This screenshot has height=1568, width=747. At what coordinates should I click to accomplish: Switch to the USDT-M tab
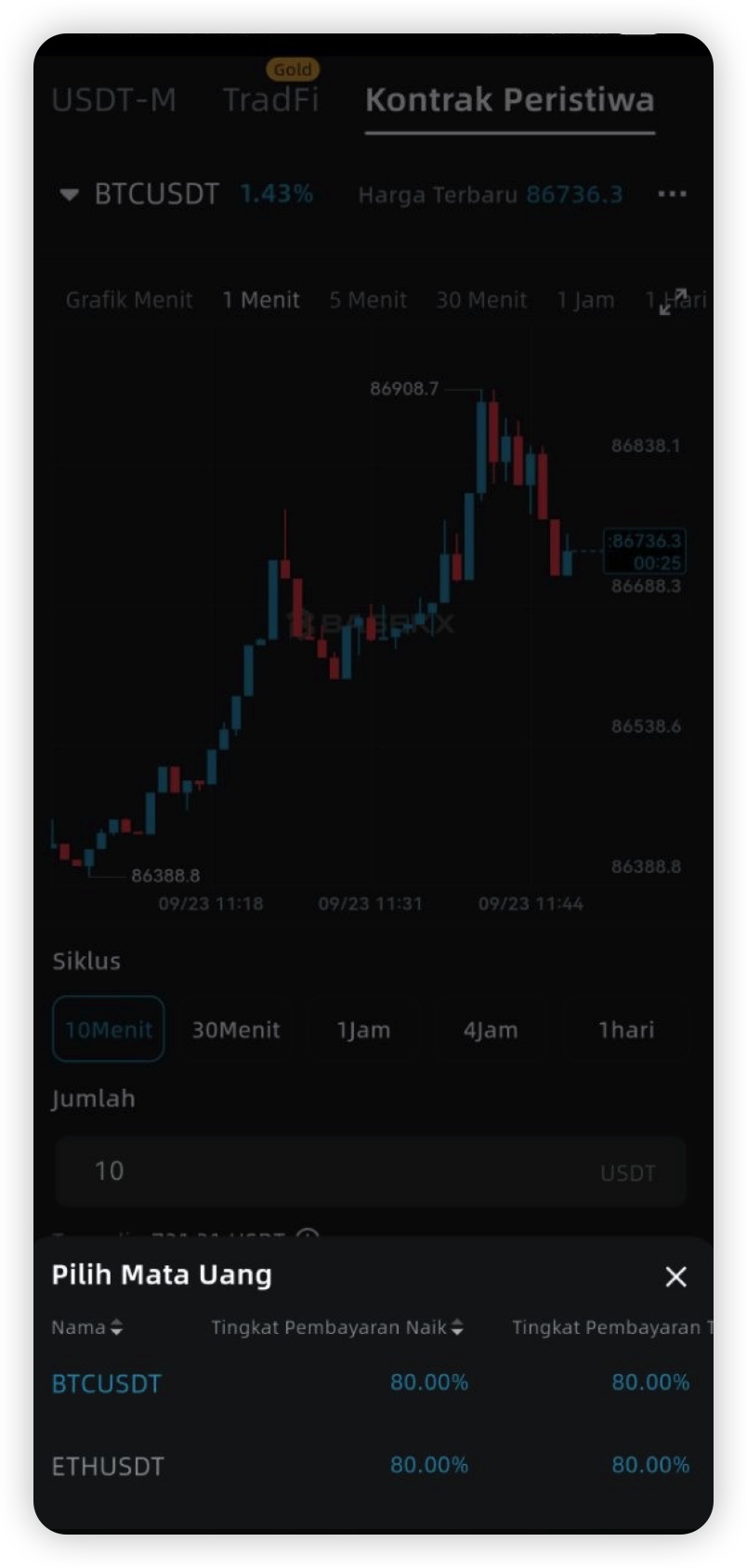(113, 100)
